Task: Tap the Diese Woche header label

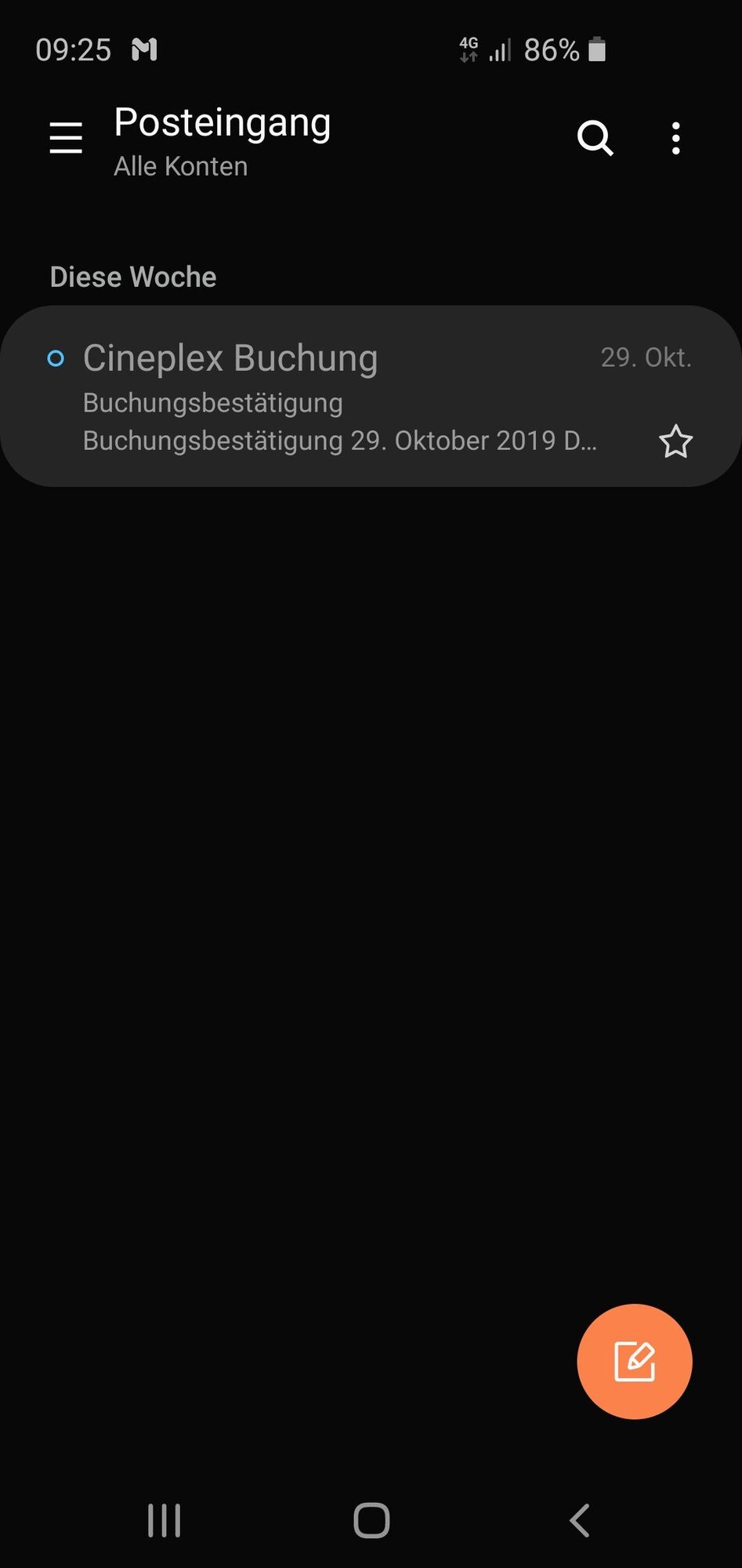Action: (133, 277)
